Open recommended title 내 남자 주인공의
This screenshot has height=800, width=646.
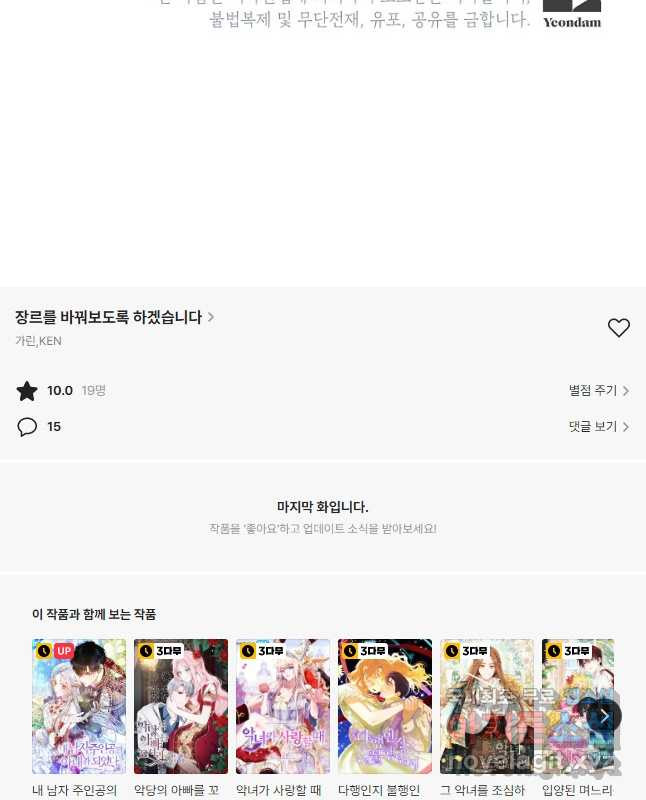coord(79,707)
